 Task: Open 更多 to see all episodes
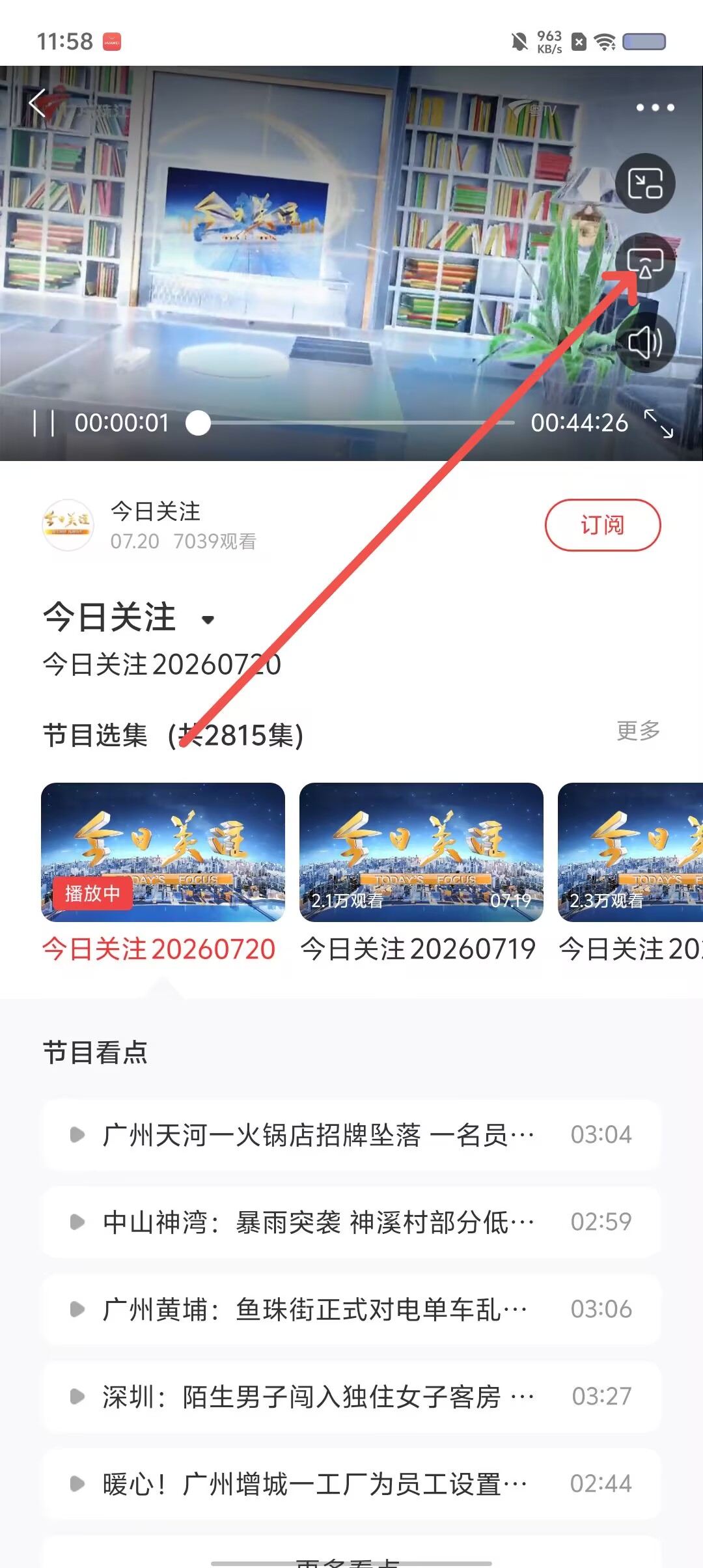(639, 731)
